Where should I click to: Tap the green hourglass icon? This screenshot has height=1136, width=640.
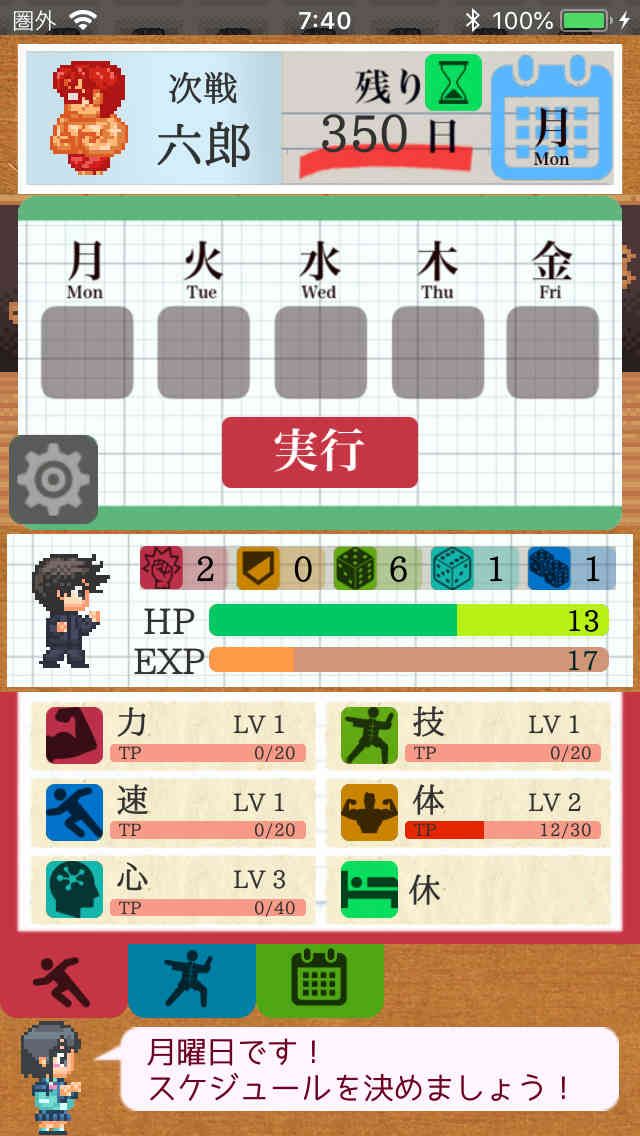coord(453,82)
